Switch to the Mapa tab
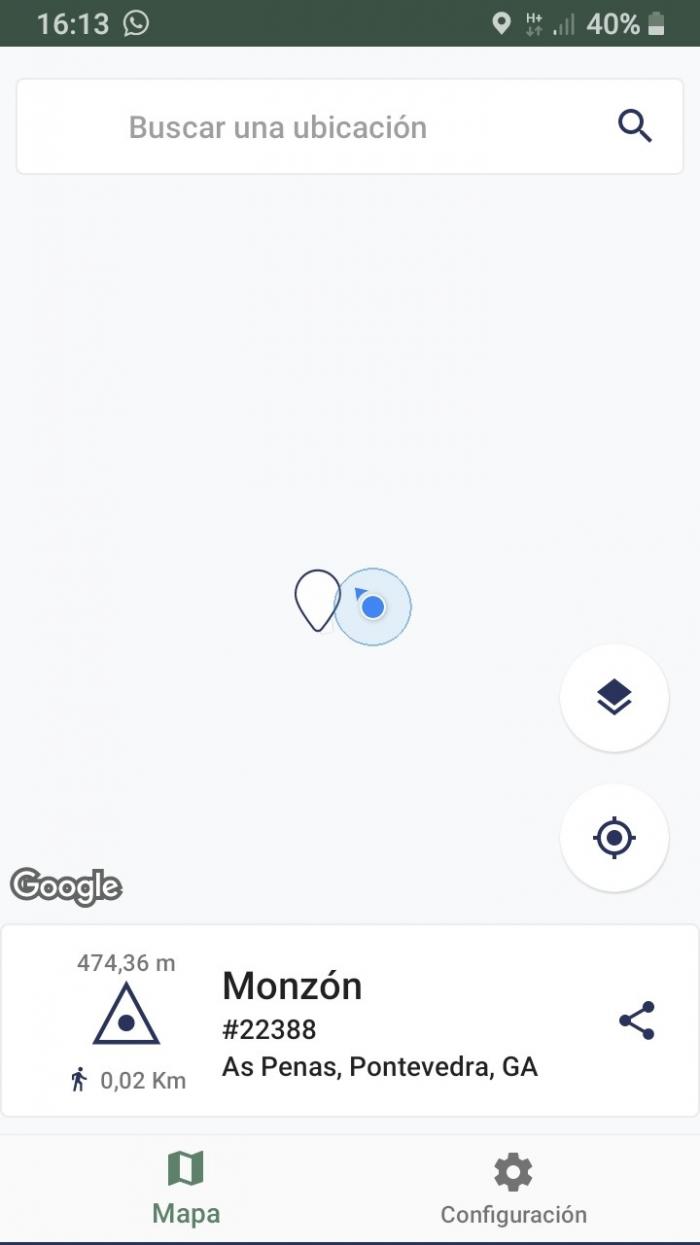700x1245 pixels. pos(186,1188)
